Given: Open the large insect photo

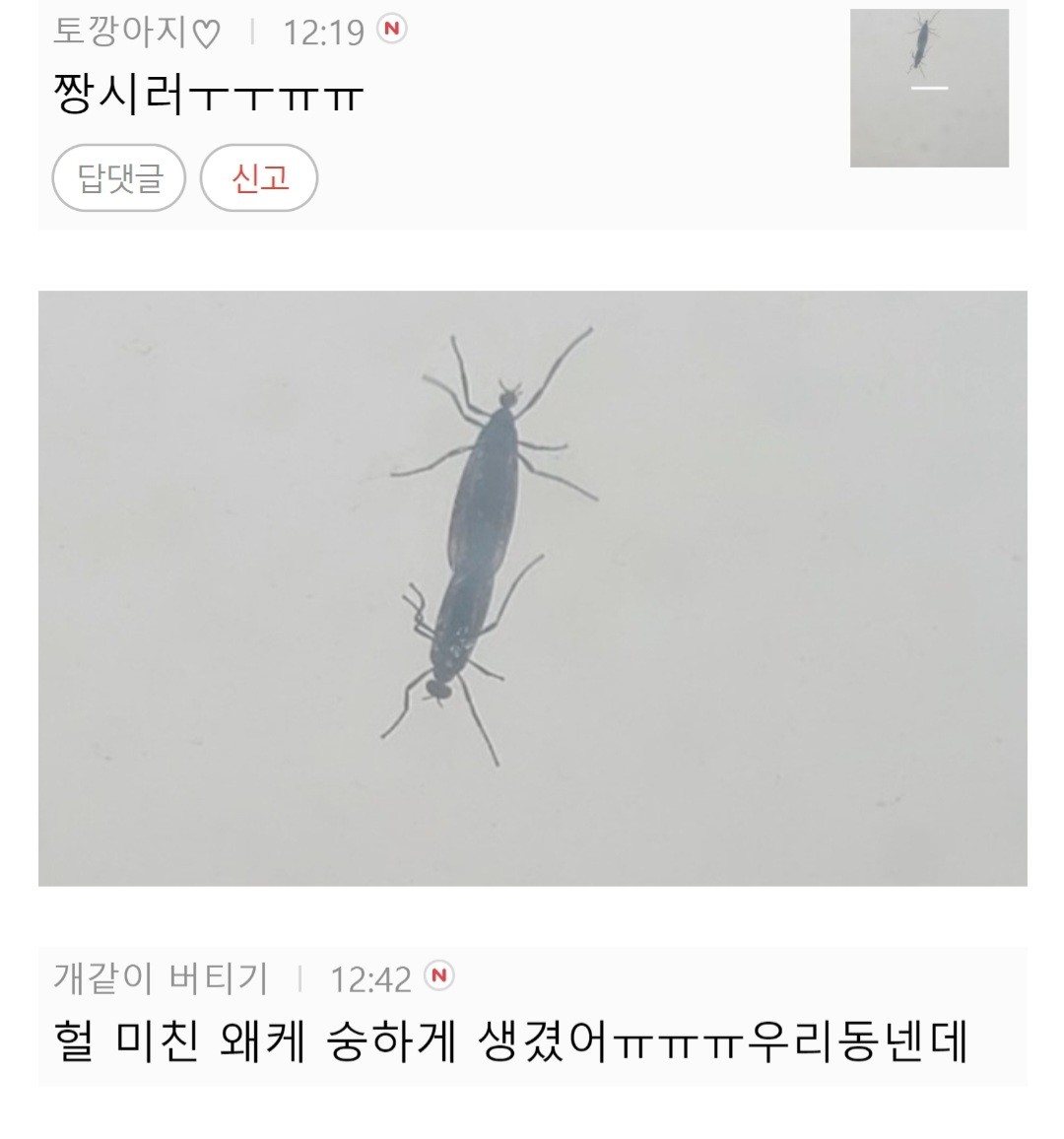Looking at the screenshot, I should tap(532, 588).
